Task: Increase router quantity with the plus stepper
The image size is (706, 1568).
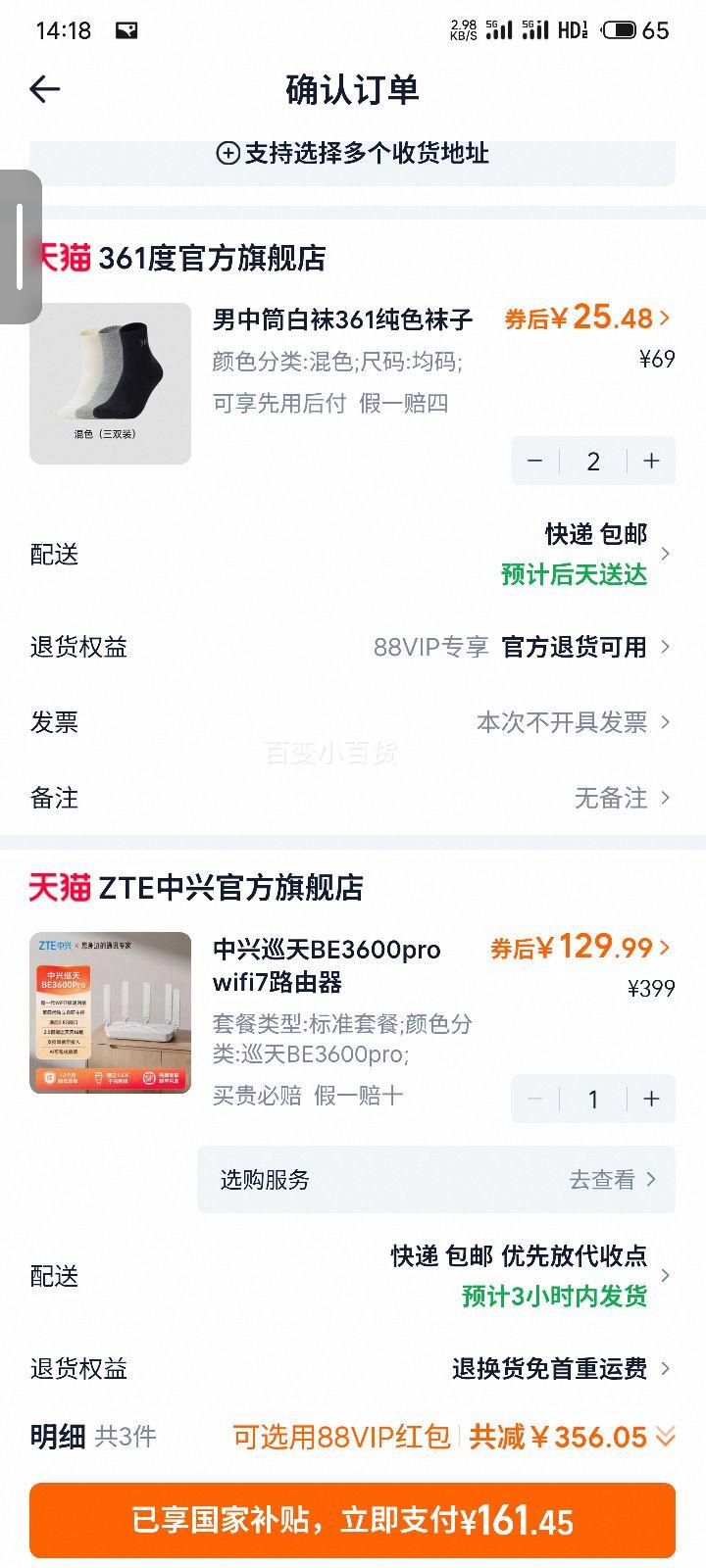Action: (x=651, y=1099)
